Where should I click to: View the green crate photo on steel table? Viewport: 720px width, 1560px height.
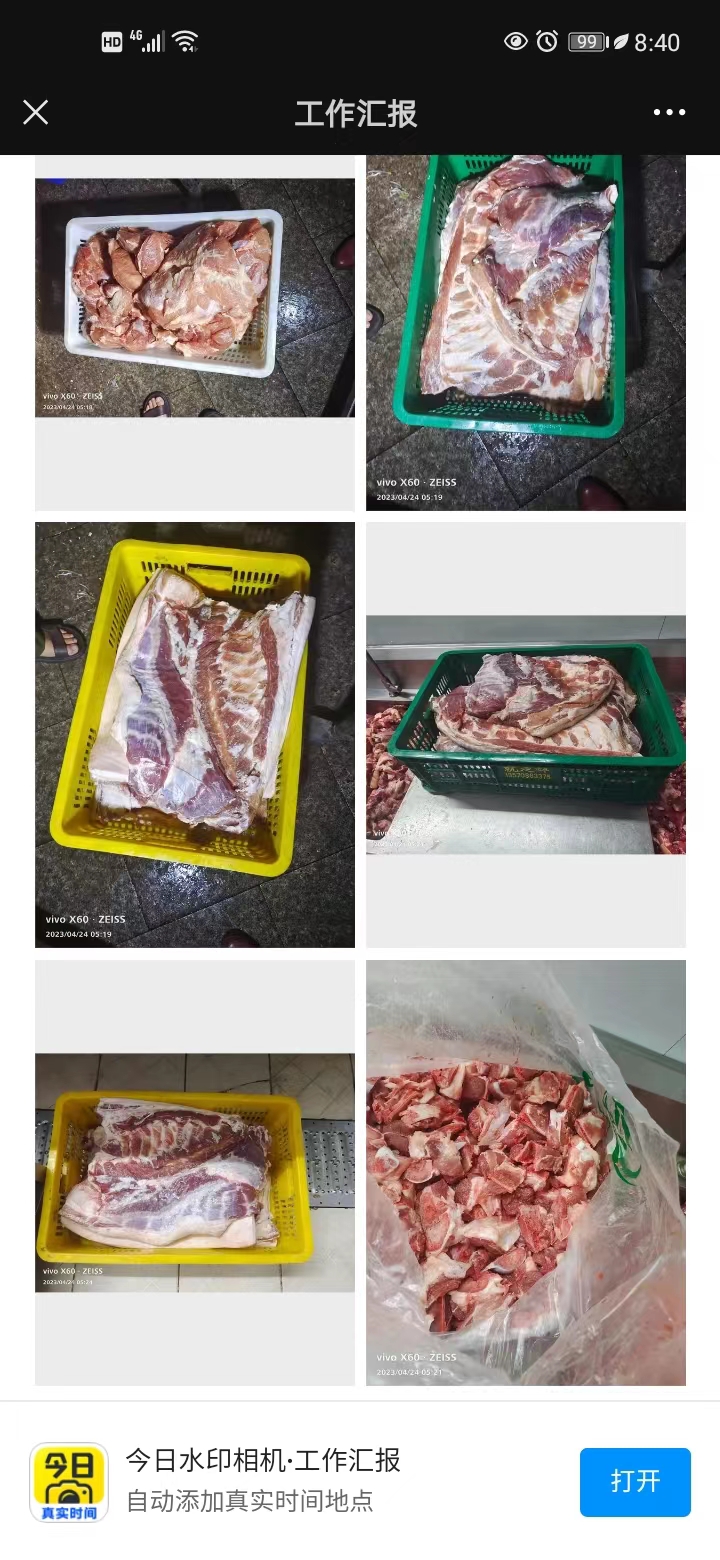(x=525, y=734)
